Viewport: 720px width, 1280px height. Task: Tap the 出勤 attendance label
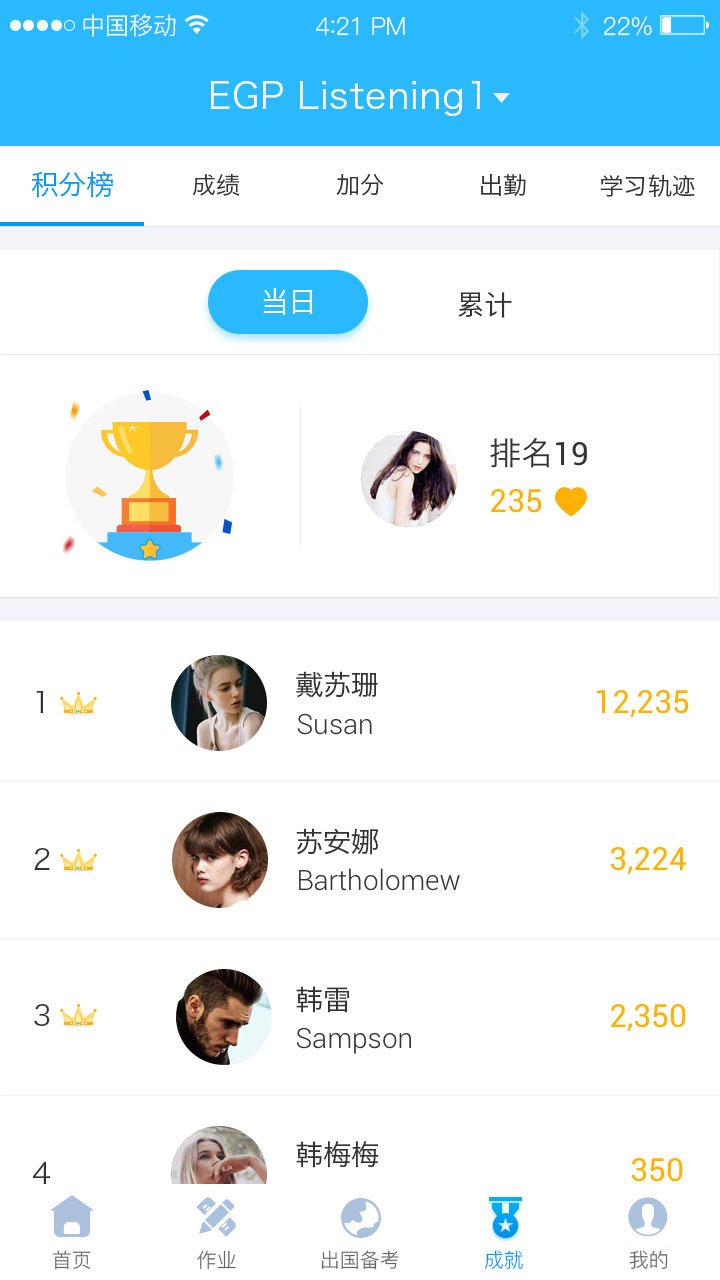click(x=502, y=186)
